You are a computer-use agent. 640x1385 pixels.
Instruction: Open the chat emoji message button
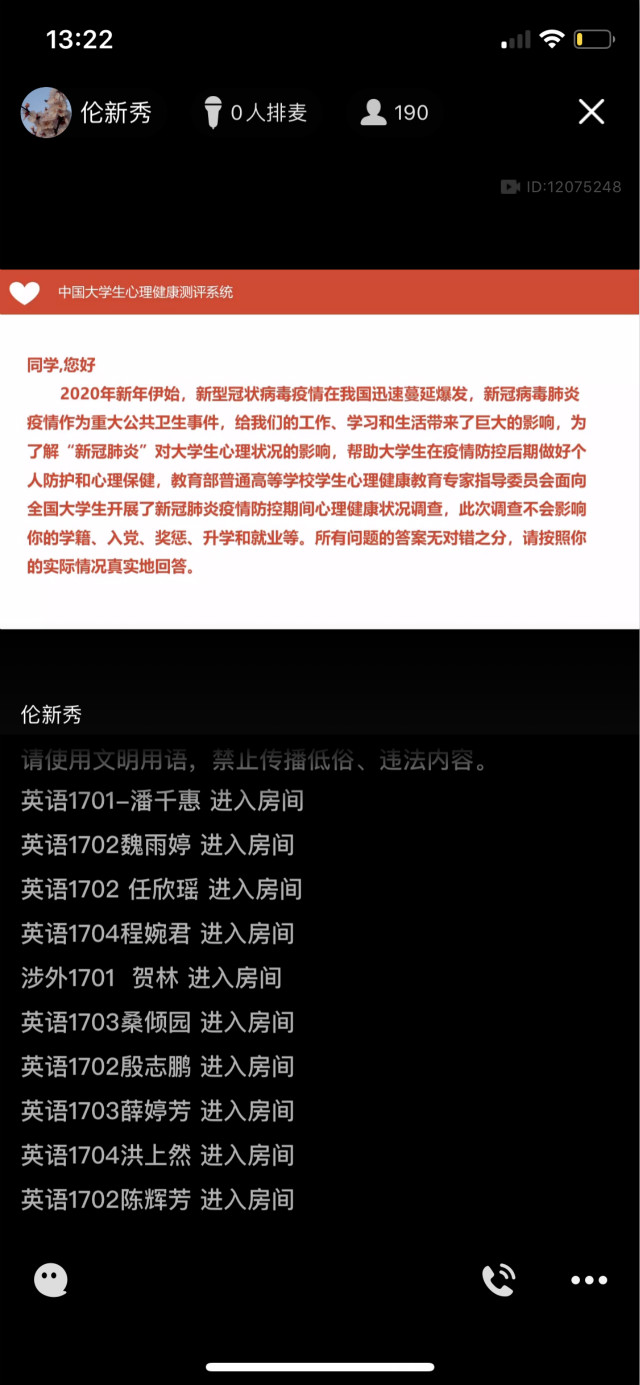51,1279
